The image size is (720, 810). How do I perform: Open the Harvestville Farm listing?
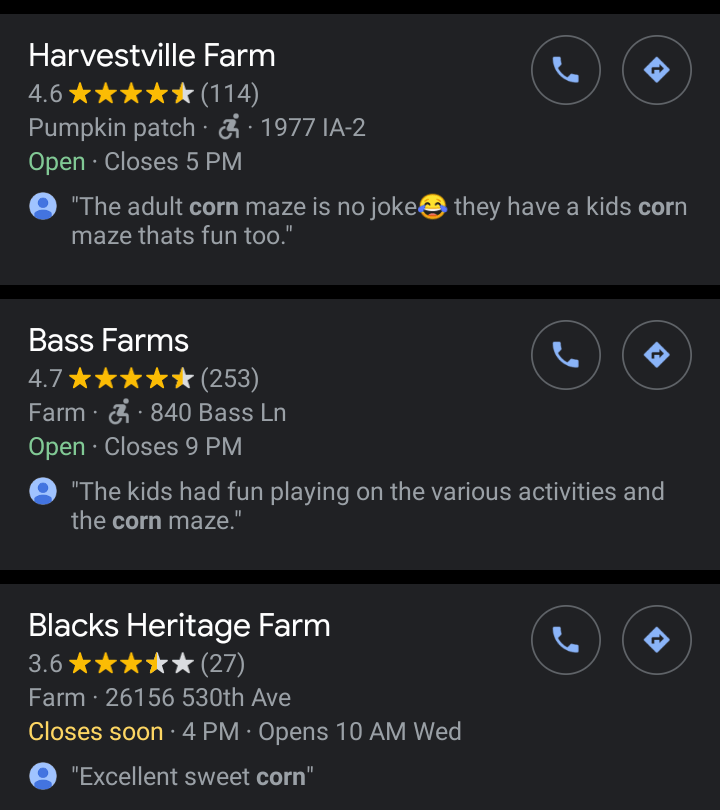coord(152,56)
